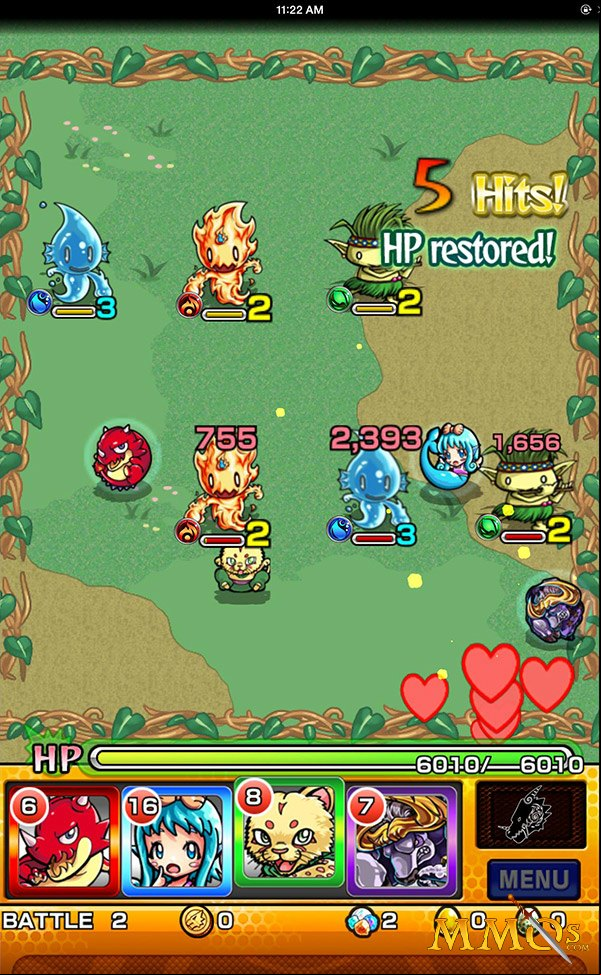
Task: Select the blue-haired girl character card
Action: [177, 840]
